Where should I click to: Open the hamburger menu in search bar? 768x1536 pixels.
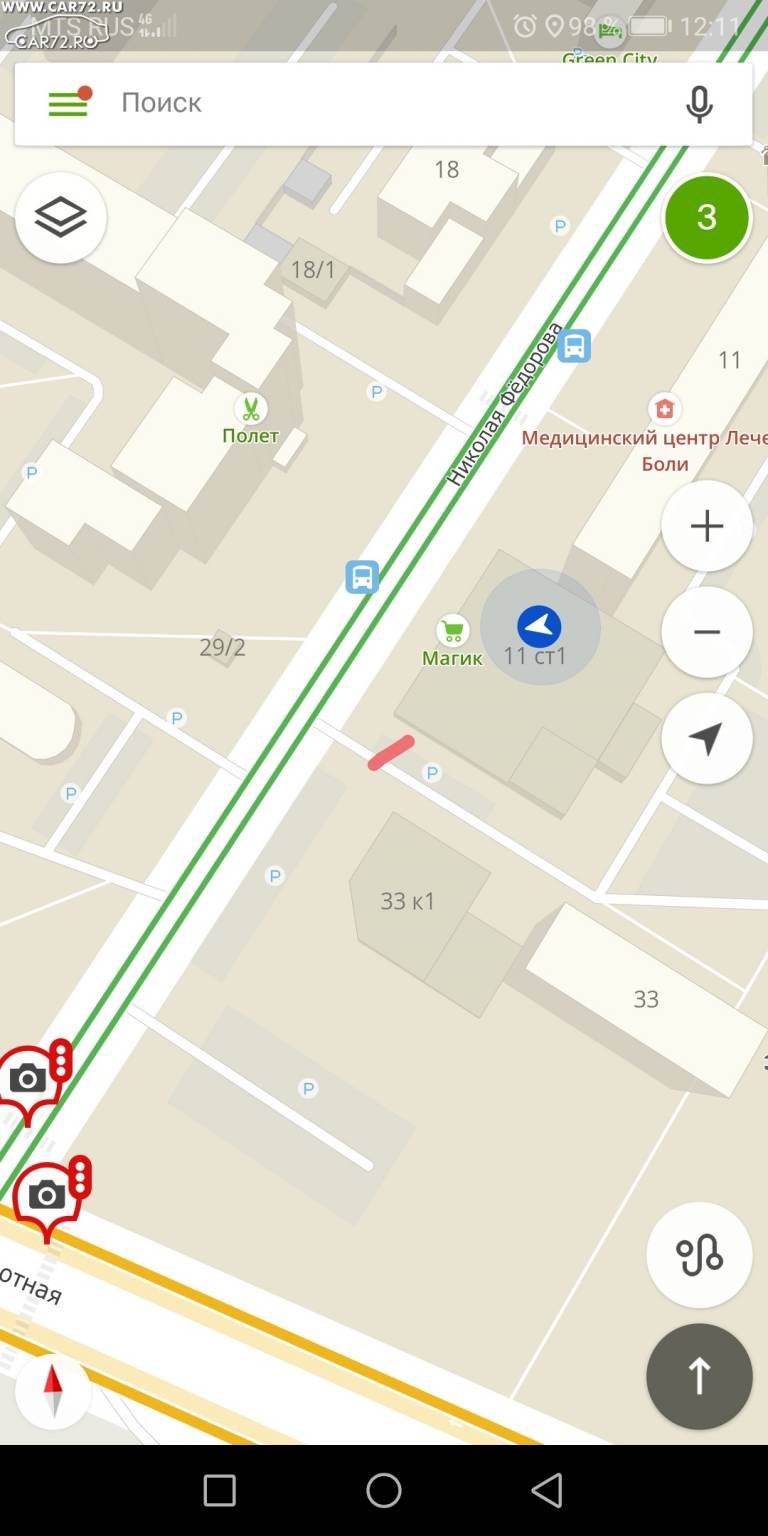[x=69, y=102]
